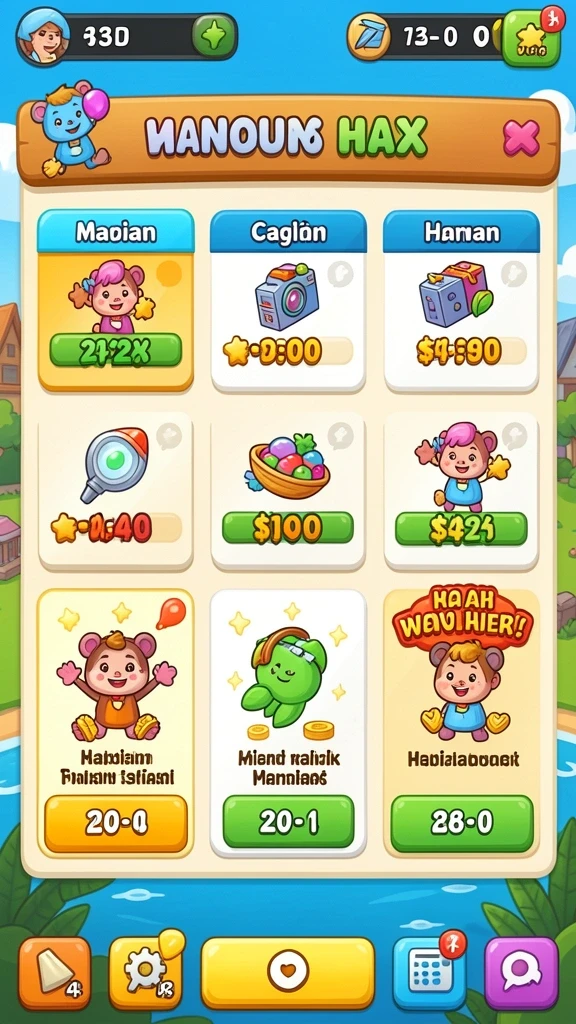Close the shop panel with pink X
Viewport: 576px width, 1024px height.
(x=521, y=138)
